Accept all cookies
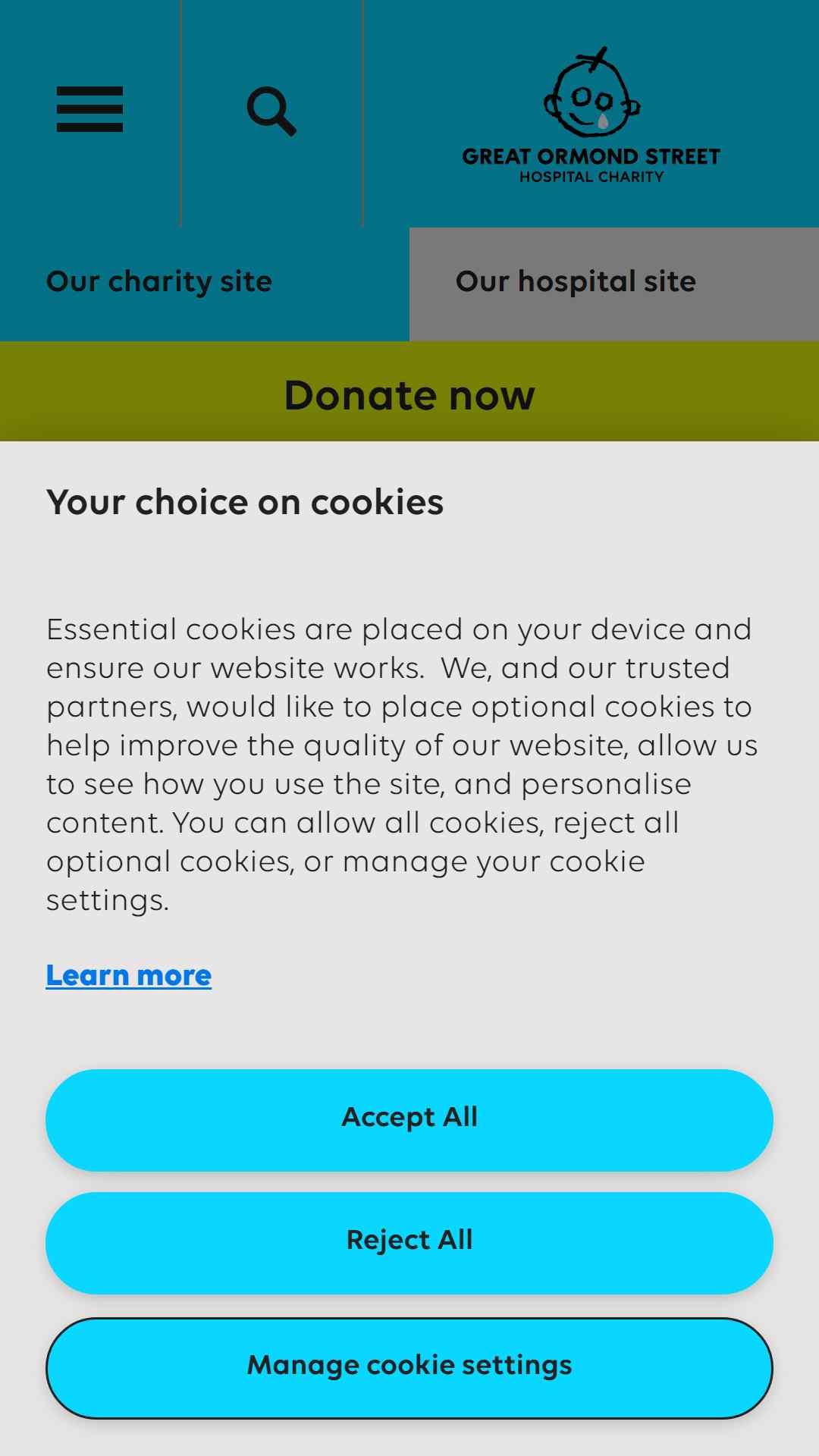The height and width of the screenshot is (1456, 819). 409,1120
